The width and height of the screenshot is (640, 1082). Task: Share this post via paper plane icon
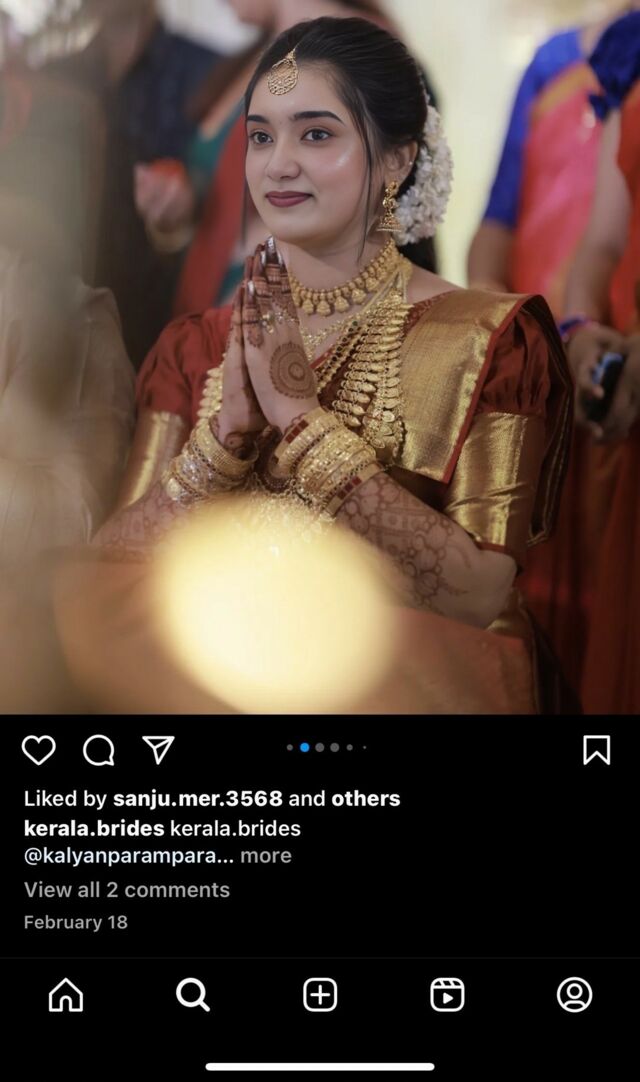coord(158,750)
